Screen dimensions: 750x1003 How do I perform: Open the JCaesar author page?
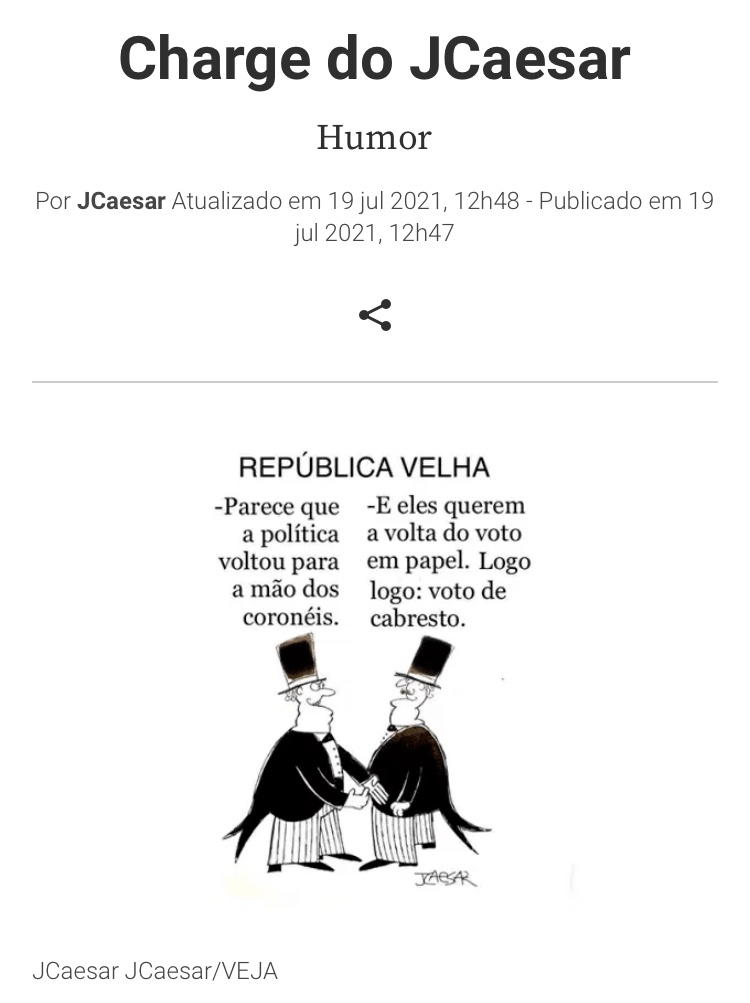coord(120,201)
